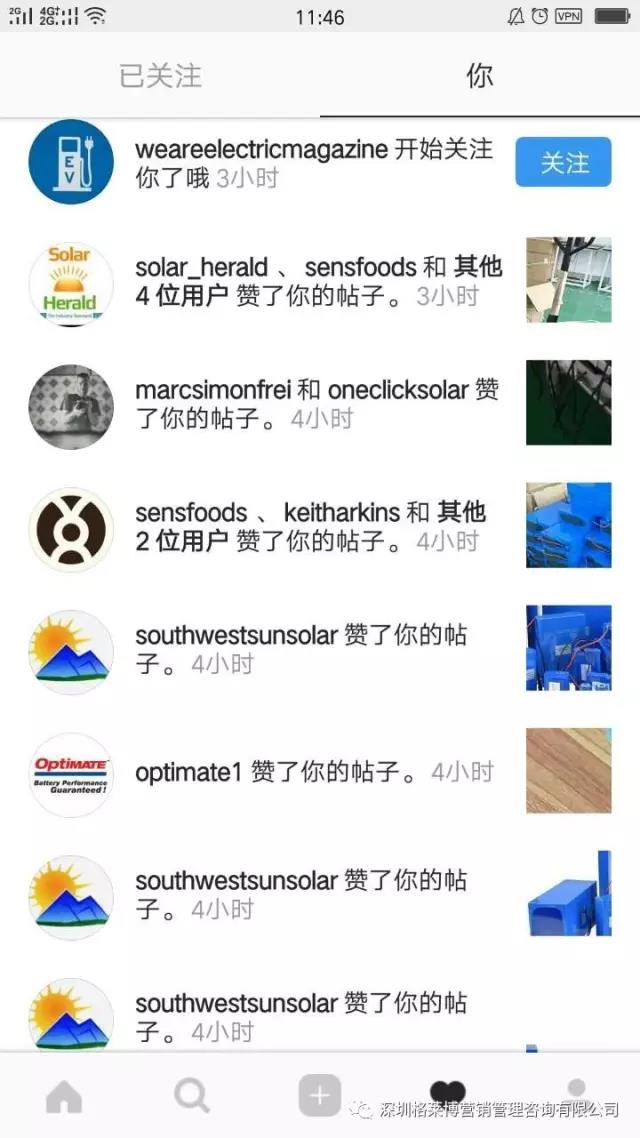Image resolution: width=640 pixels, height=1138 pixels.
Task: View post thumbnail liked by optimate1
Action: [568, 770]
